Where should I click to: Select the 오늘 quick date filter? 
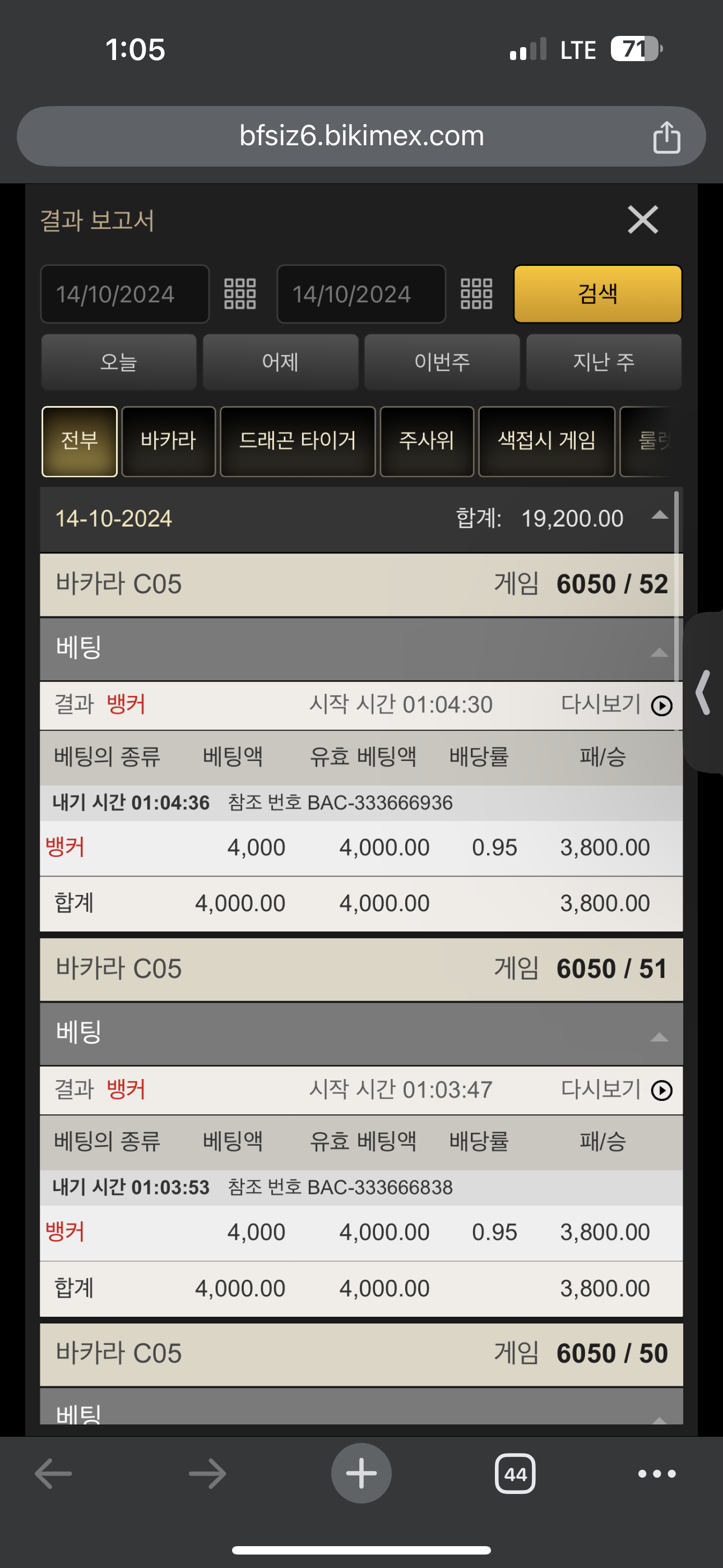click(119, 362)
